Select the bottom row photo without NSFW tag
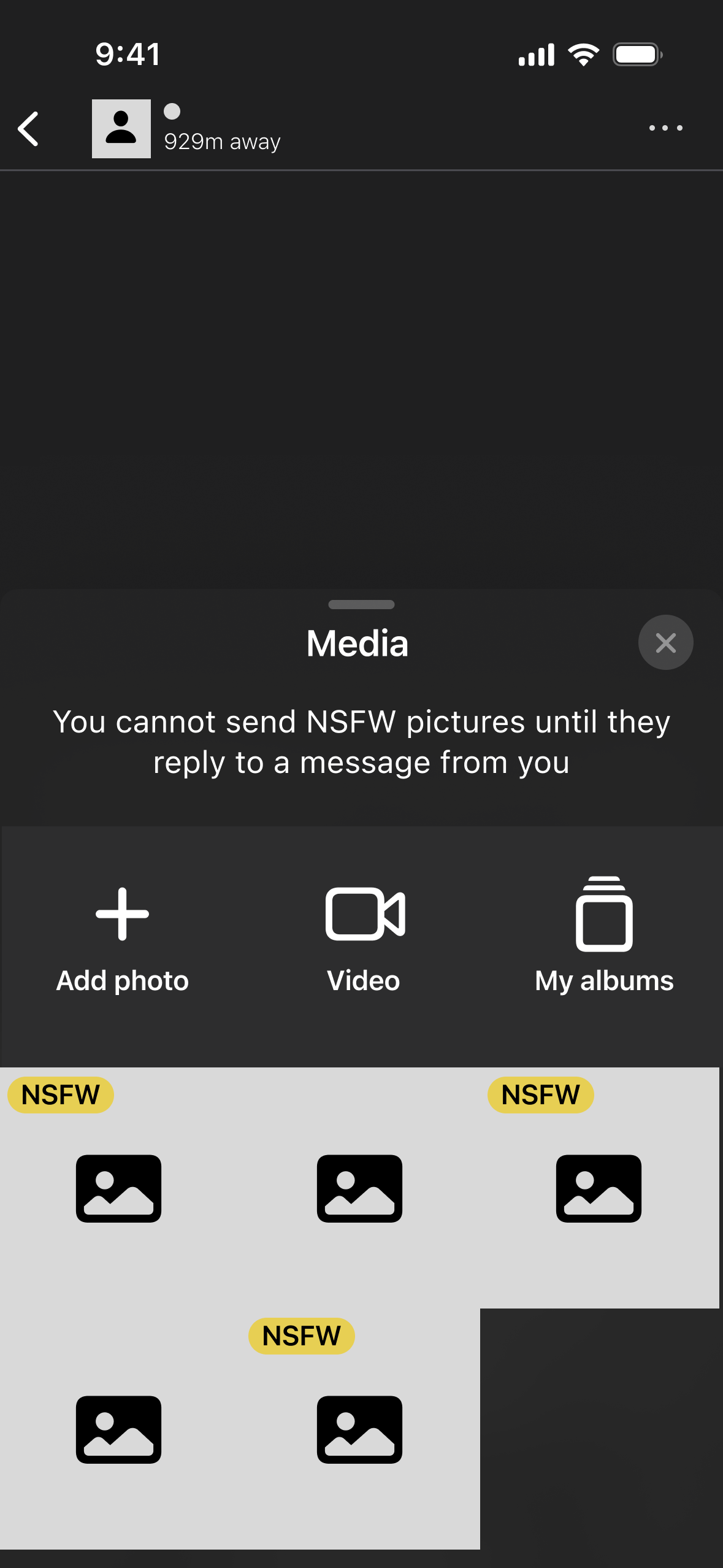 point(119,1429)
